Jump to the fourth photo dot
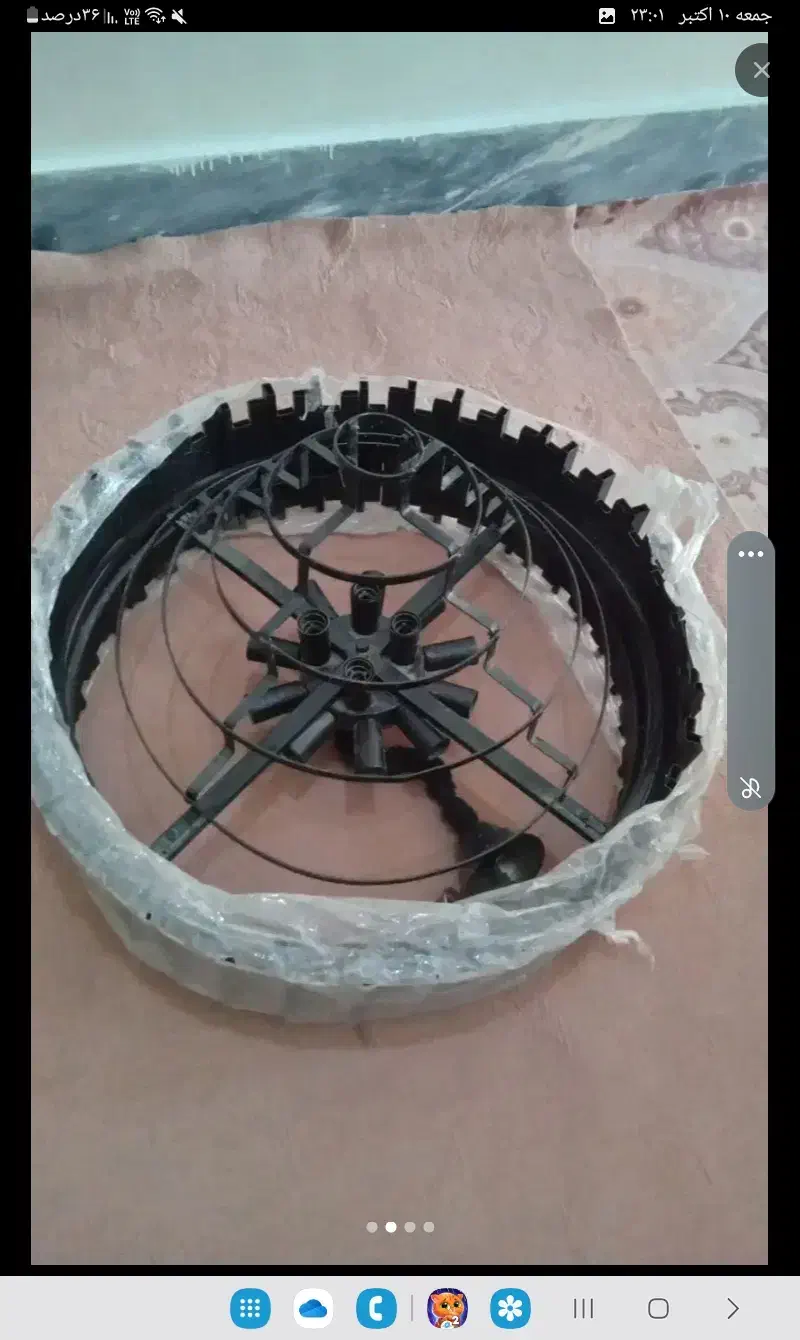Screen dimensions: 800x1340 pyautogui.click(x=429, y=1227)
